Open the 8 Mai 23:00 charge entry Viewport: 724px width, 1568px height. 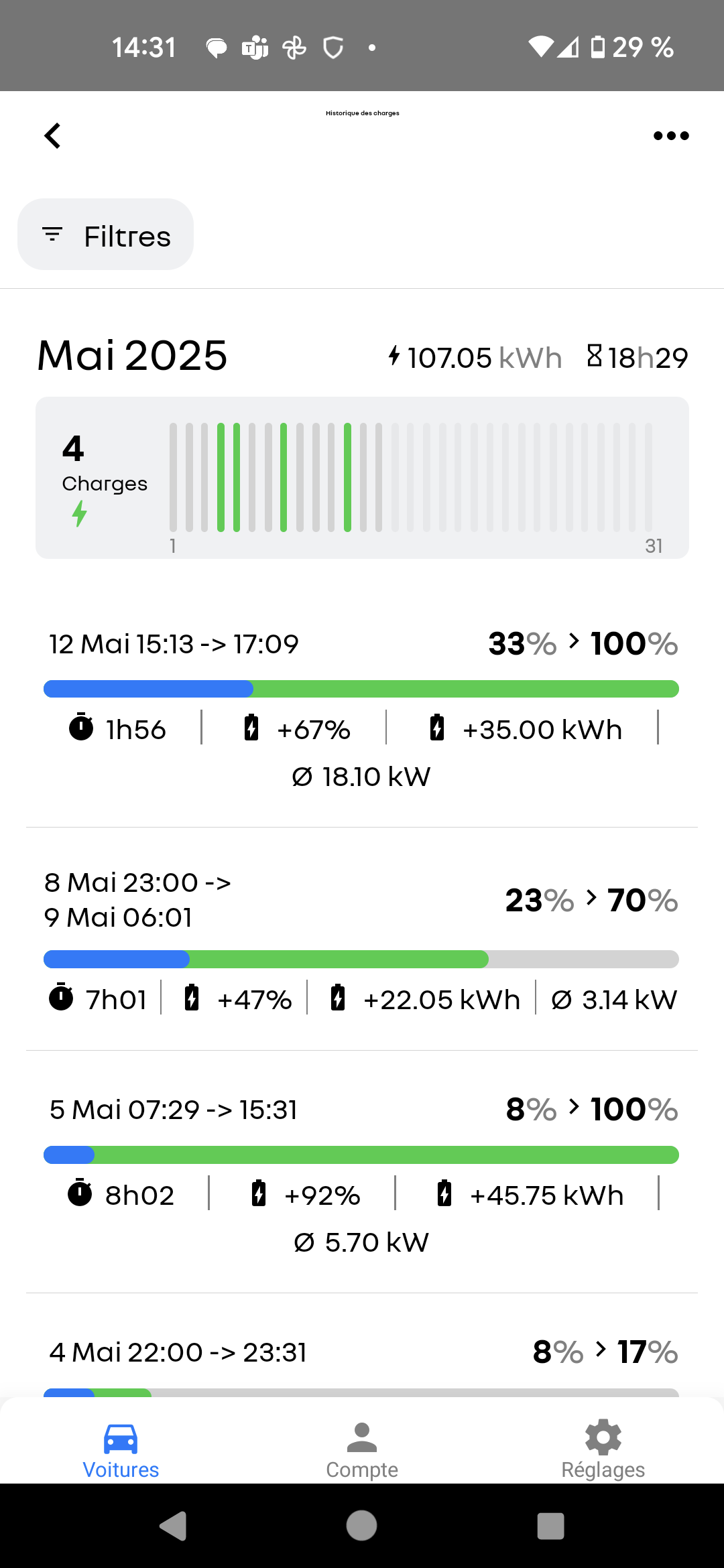[362, 939]
